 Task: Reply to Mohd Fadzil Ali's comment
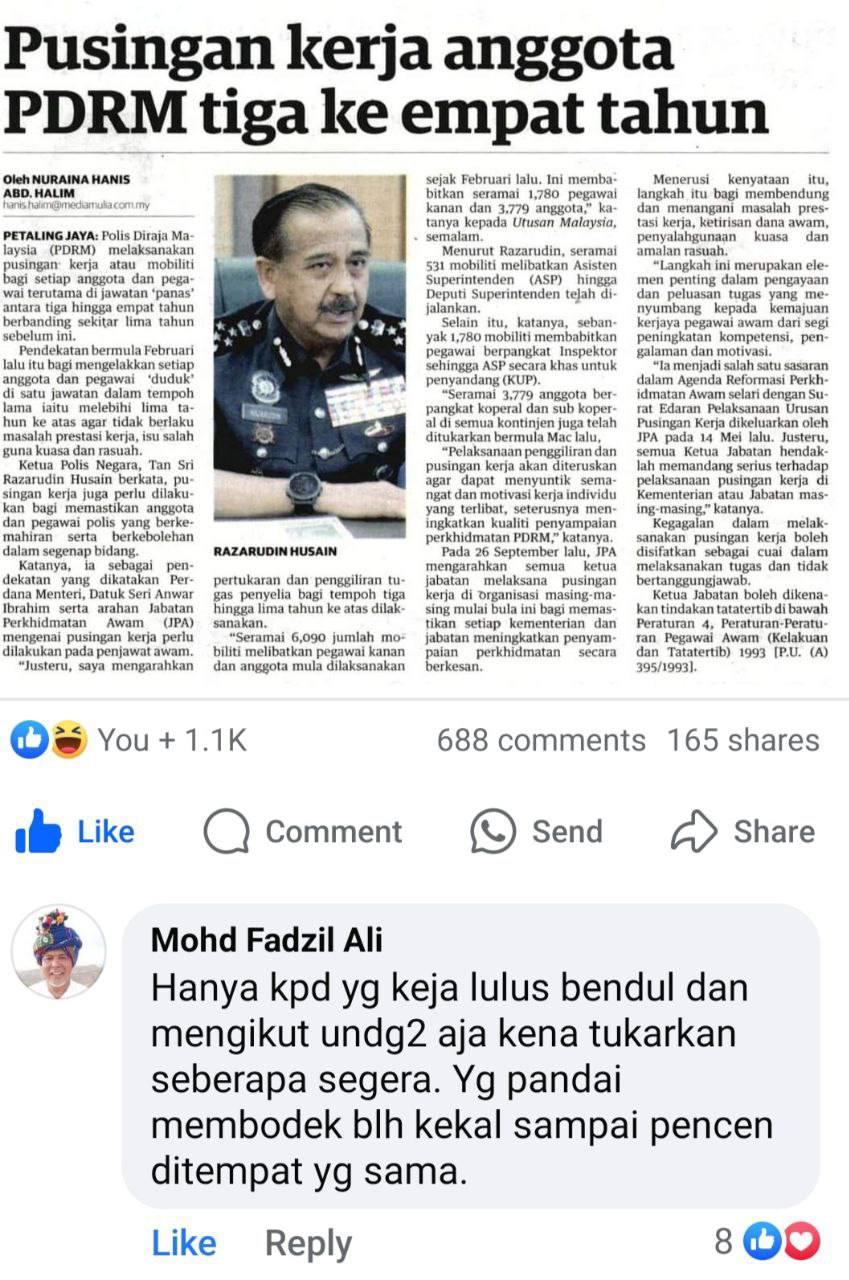point(308,1243)
